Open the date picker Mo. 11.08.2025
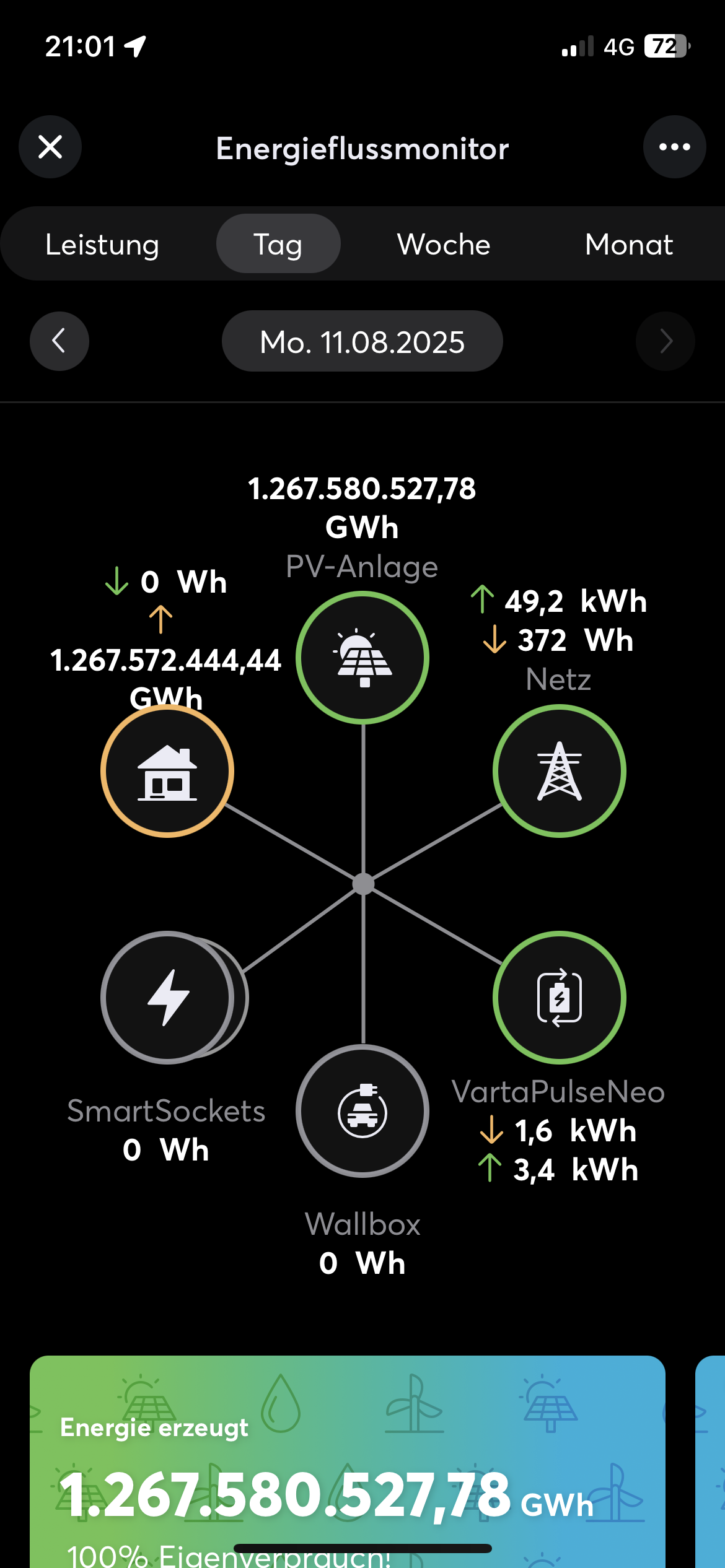 [362, 342]
